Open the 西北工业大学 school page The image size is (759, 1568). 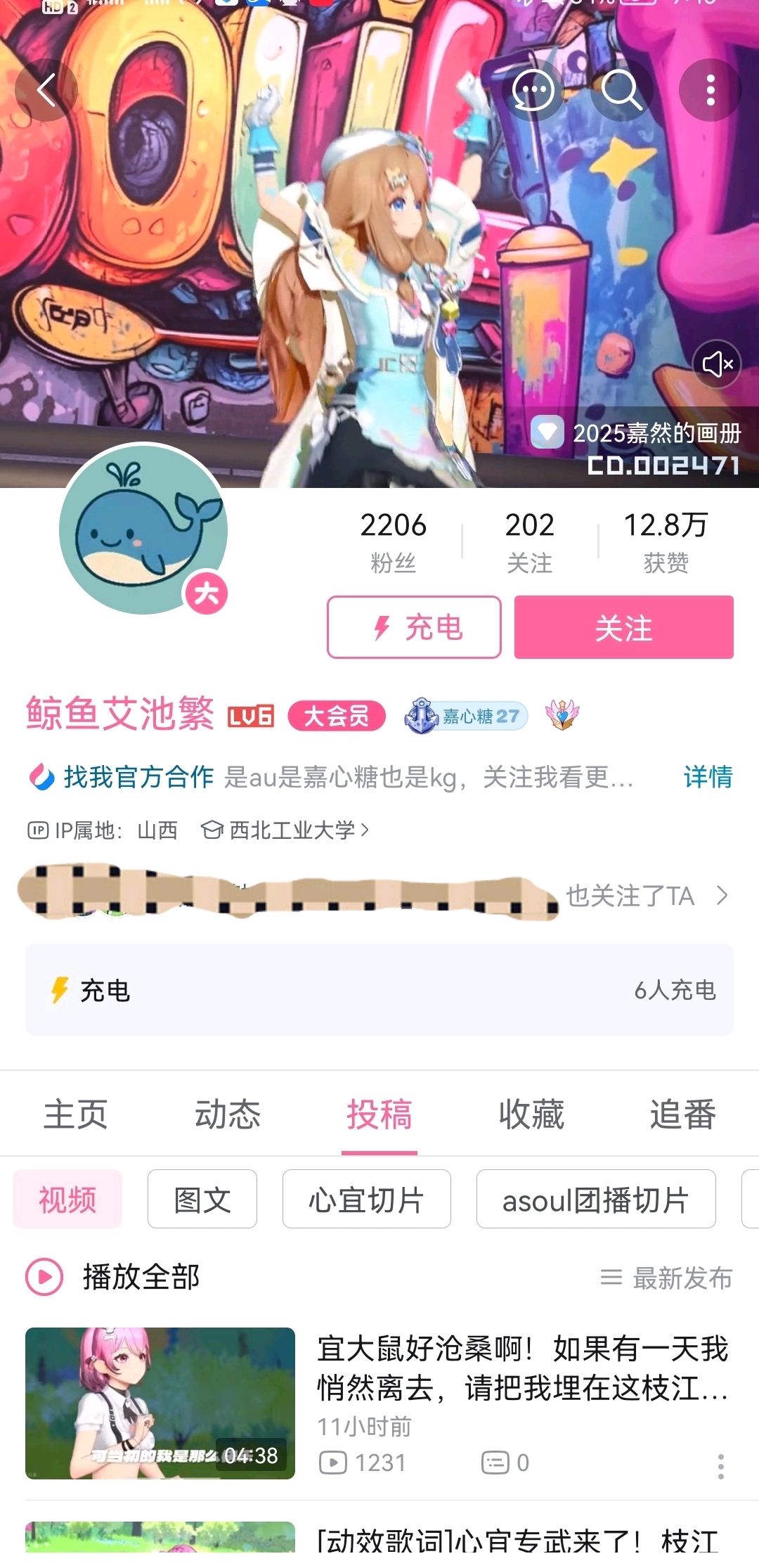click(x=292, y=830)
